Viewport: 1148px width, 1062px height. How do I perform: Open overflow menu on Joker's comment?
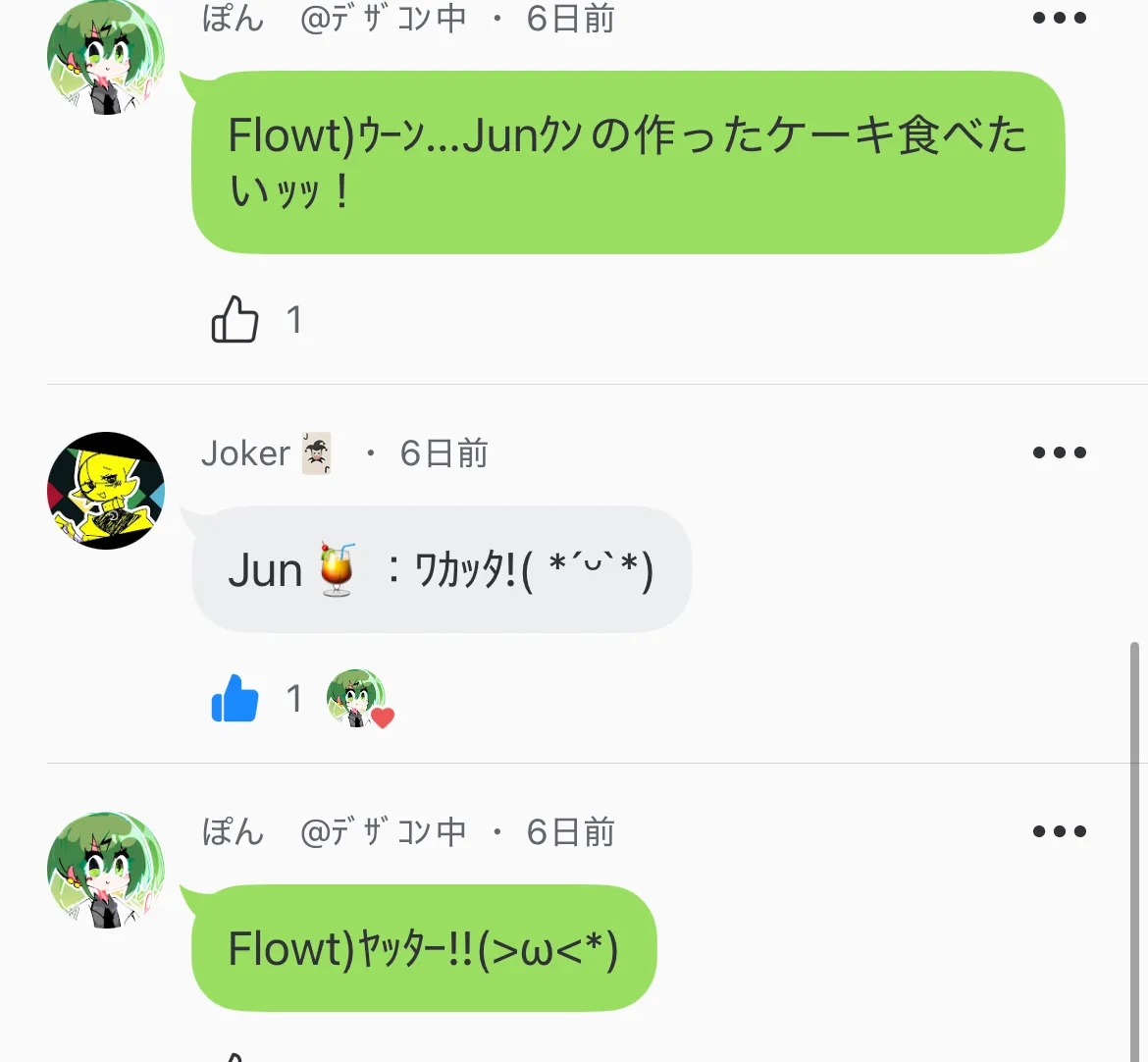[x=1060, y=452]
